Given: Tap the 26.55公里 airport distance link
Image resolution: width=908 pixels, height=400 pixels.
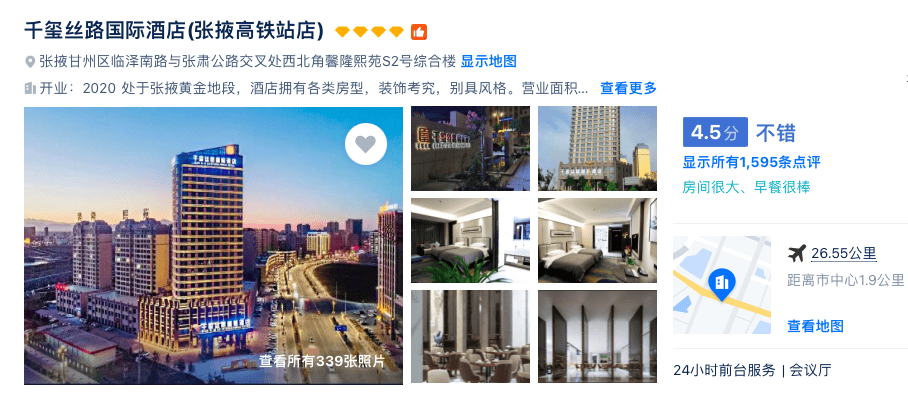Looking at the screenshot, I should (843, 253).
